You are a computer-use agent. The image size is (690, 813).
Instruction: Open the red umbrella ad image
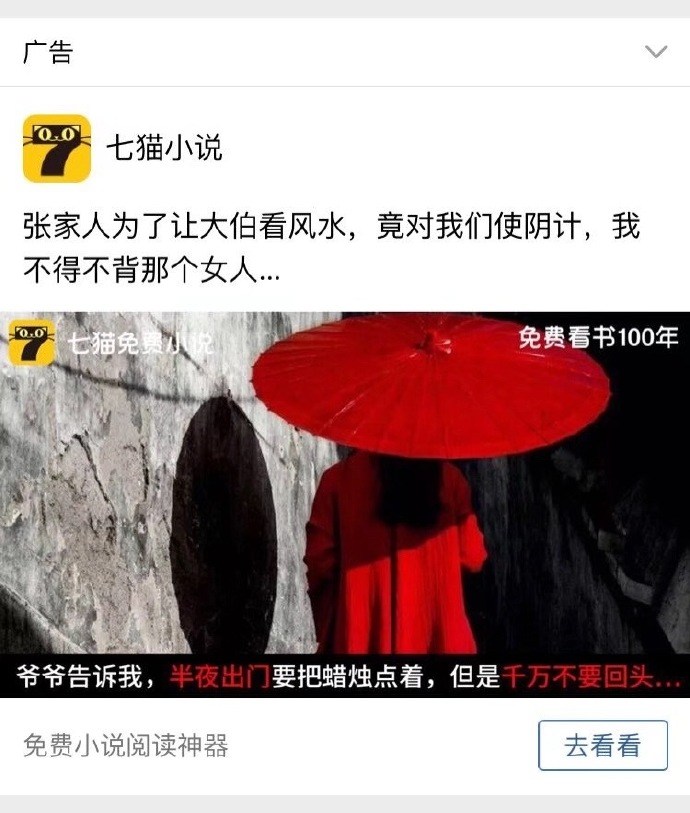(345, 504)
